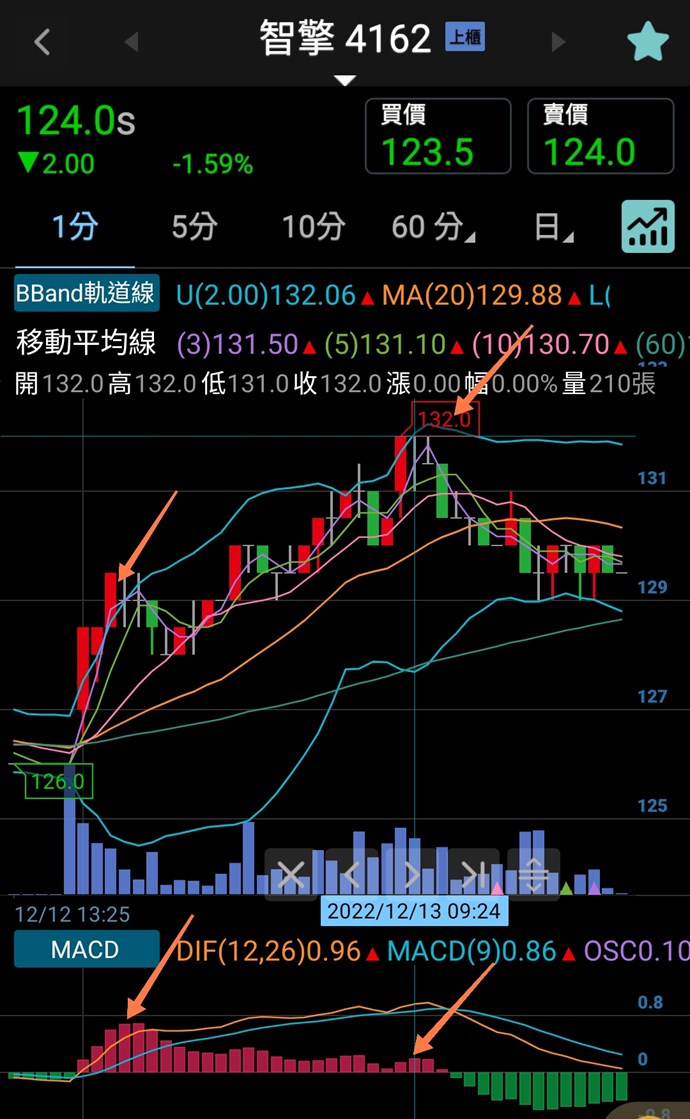This screenshot has width=690, height=1119.
Task: Change the MACD indicator selector
Action: pyautogui.click(x=86, y=949)
